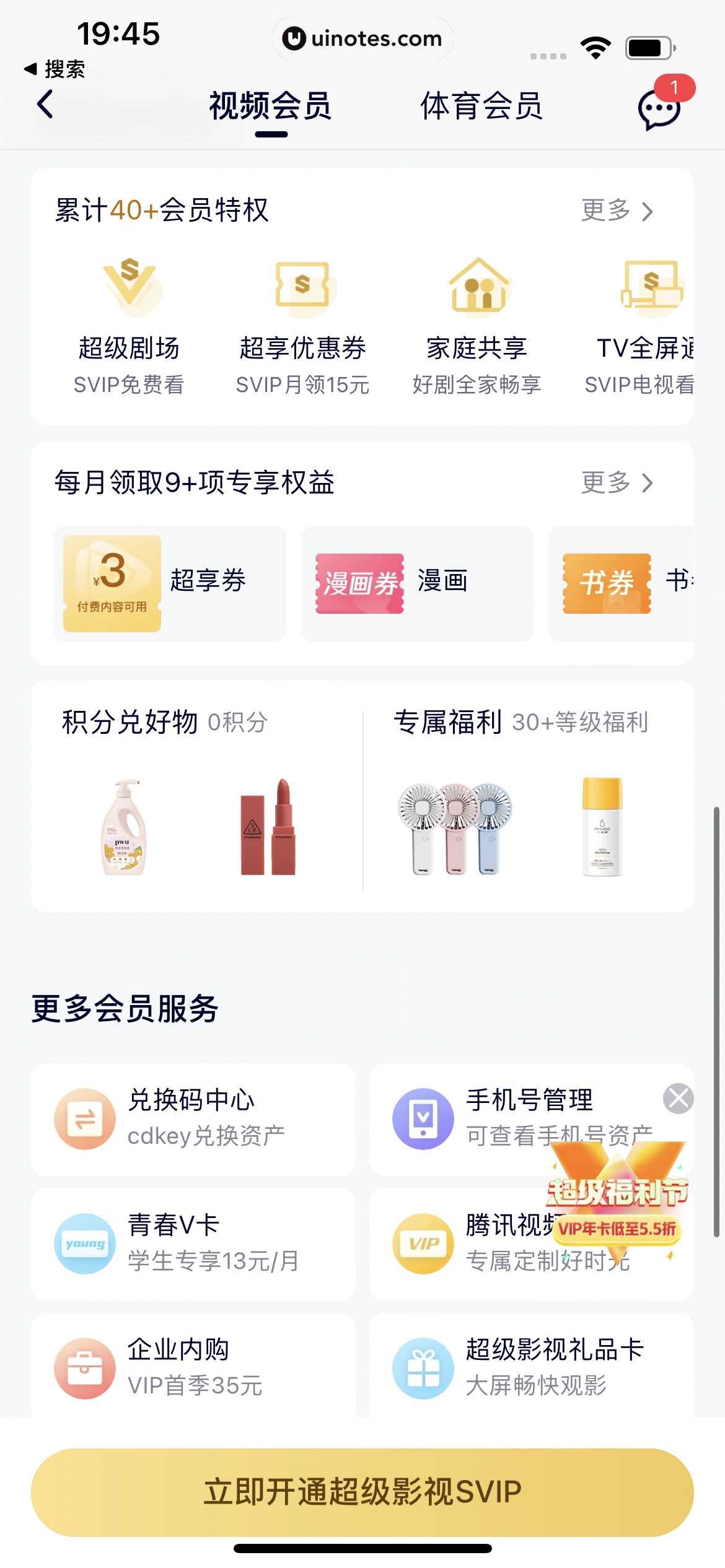725x1568 pixels.
Task: Open 更多 beside 累计40+会员特权
Action: pyautogui.click(x=617, y=211)
